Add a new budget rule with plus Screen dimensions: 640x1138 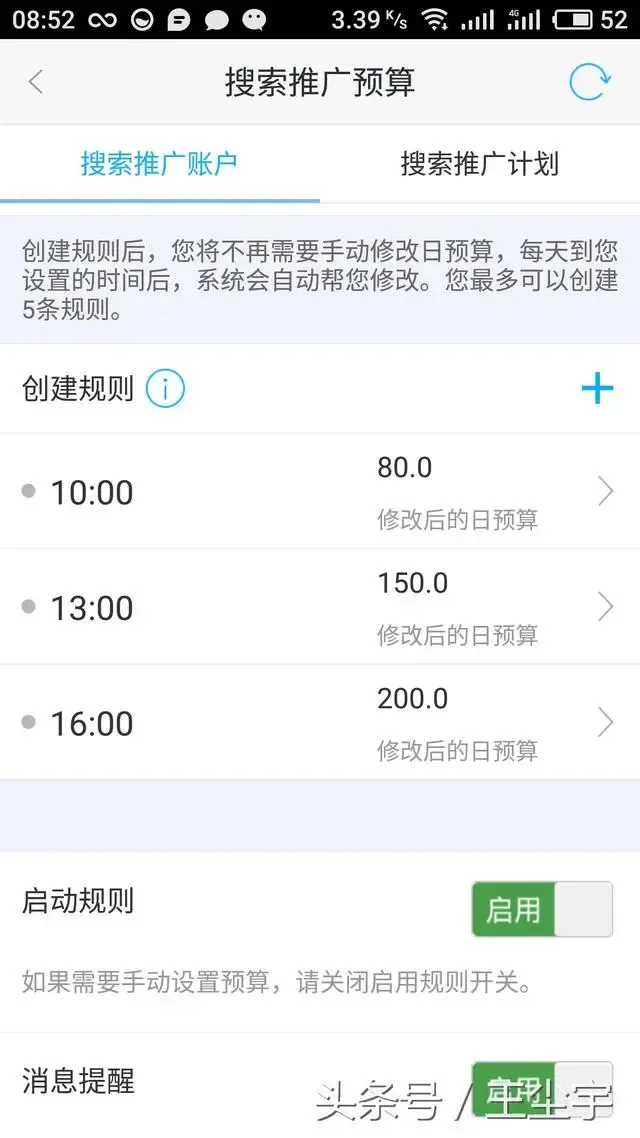click(x=597, y=388)
